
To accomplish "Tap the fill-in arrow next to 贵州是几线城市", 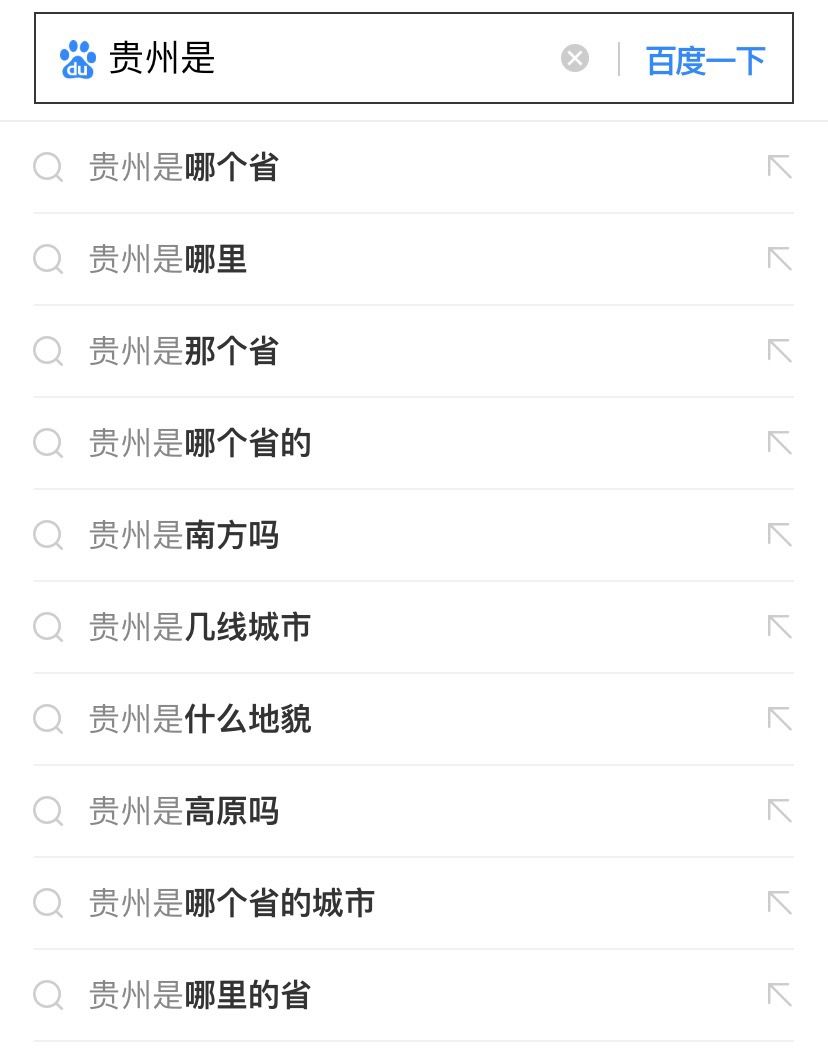I will click(779, 628).
